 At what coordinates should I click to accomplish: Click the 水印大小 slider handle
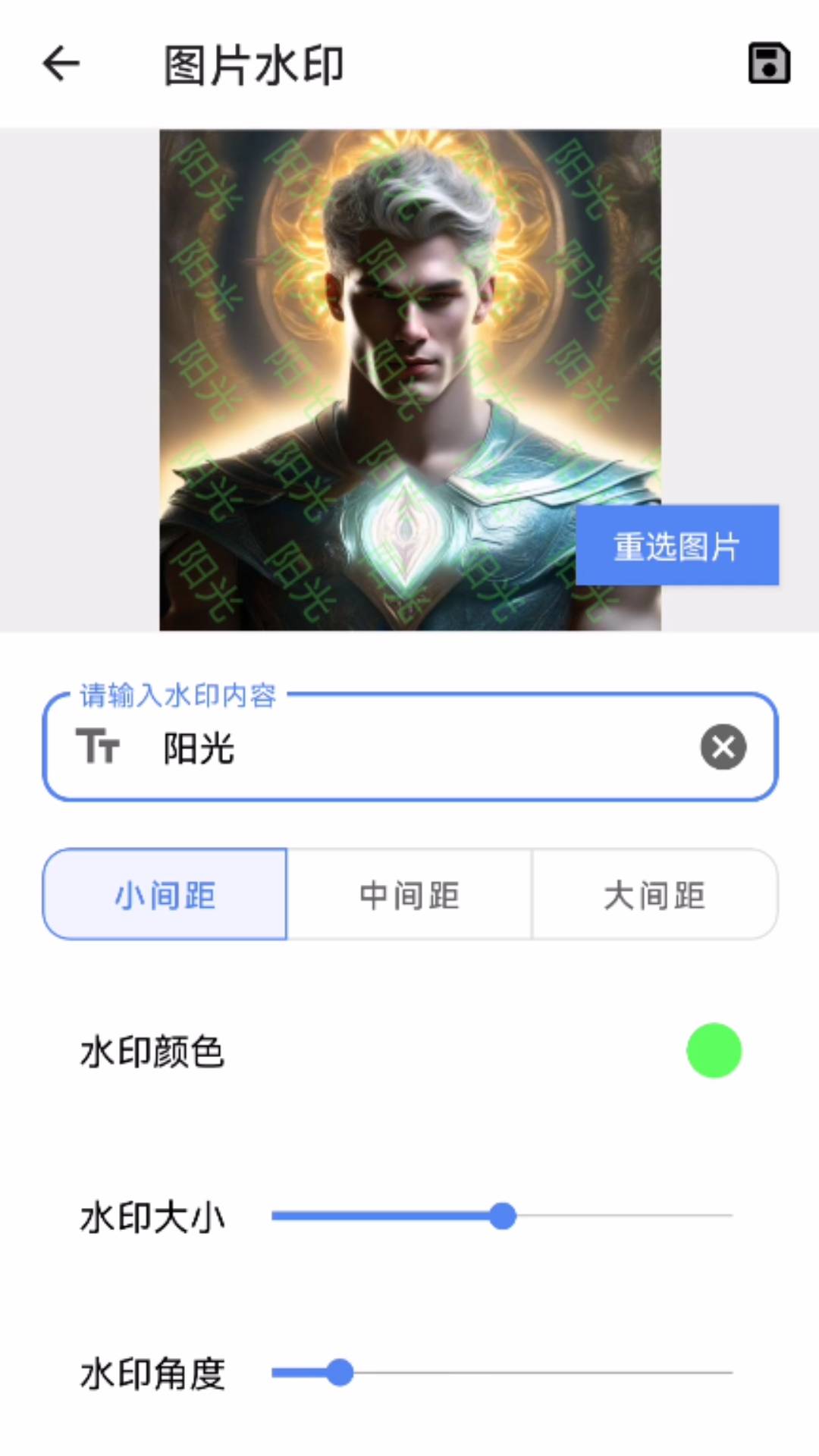point(502,1216)
